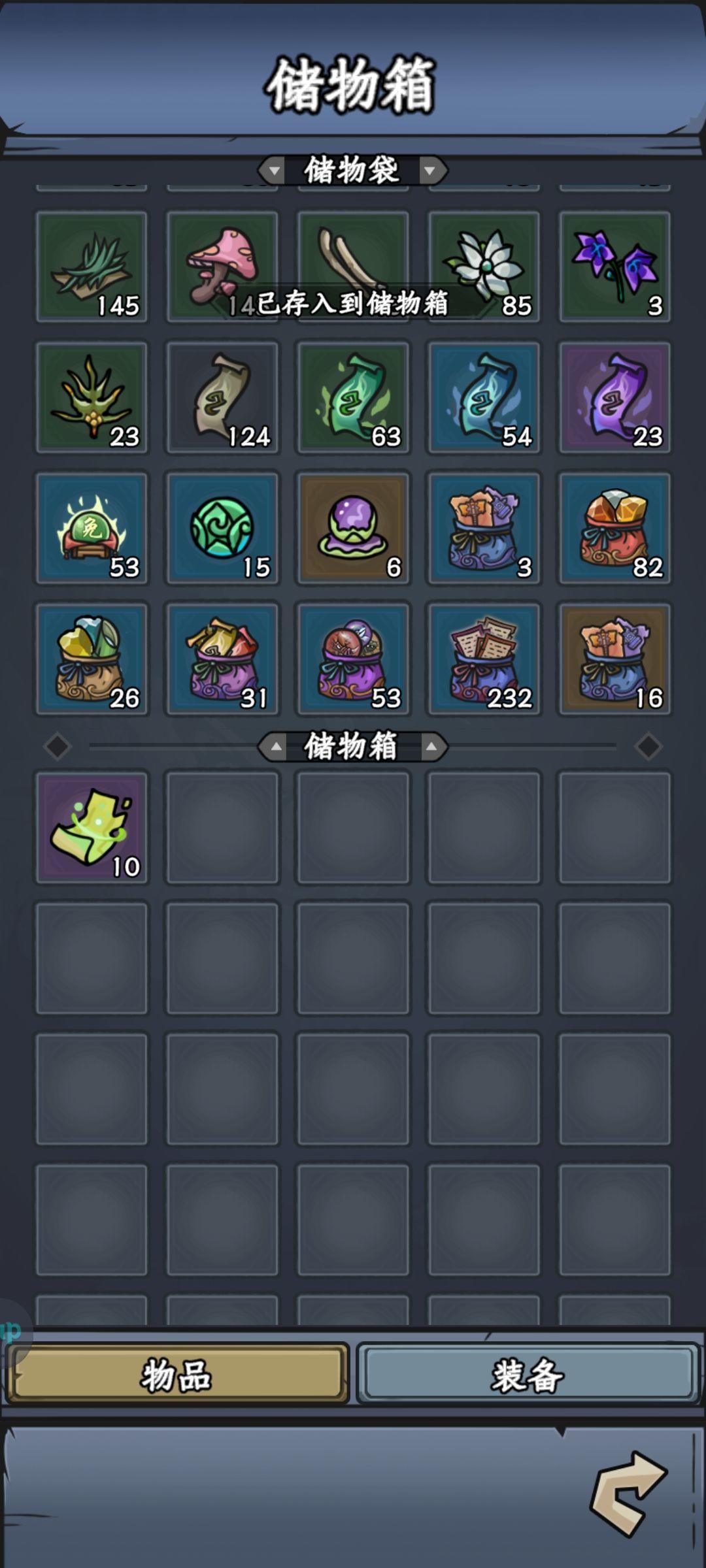
Task: Select the red pouch of gems with count 82
Action: 614,528
